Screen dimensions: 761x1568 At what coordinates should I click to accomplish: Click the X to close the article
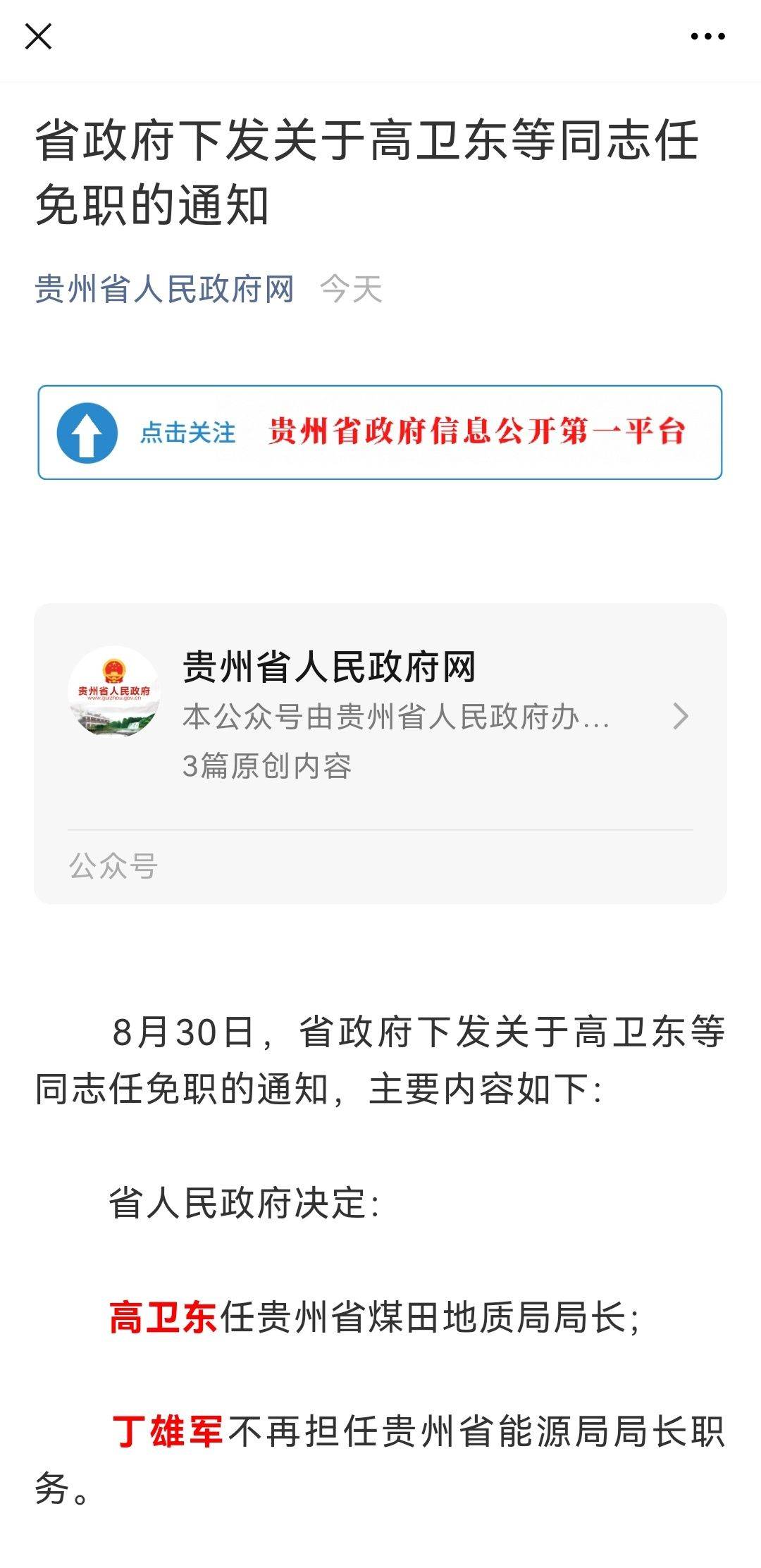point(39,37)
